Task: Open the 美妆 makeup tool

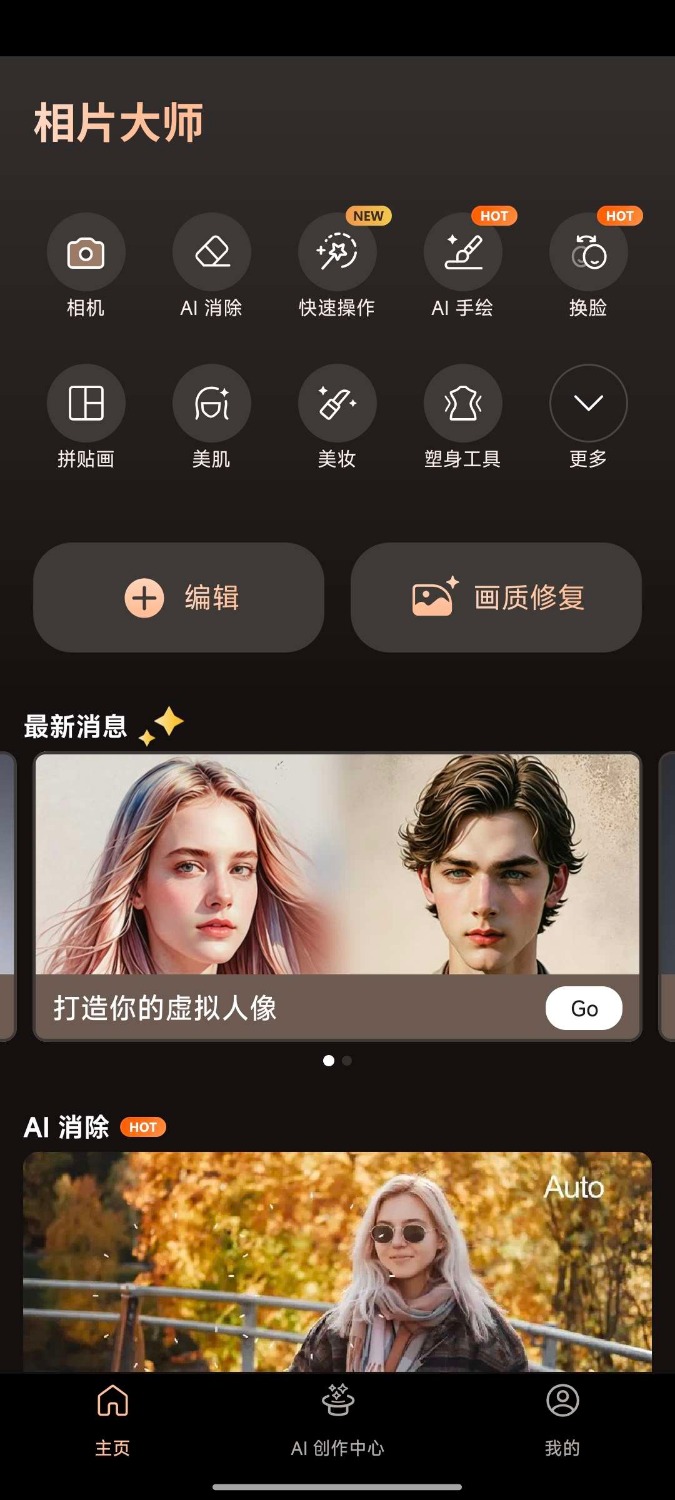Action: 337,404
